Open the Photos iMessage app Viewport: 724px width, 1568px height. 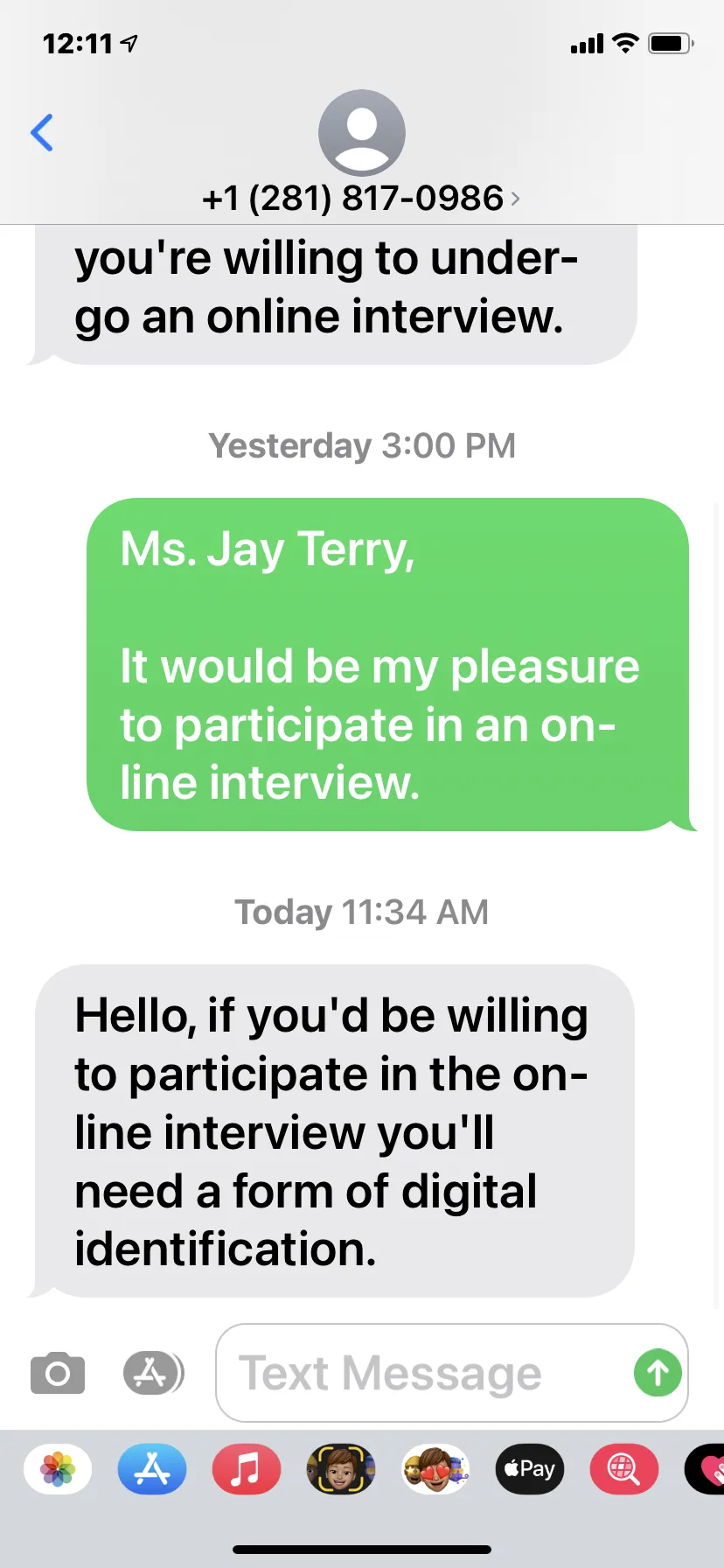pyautogui.click(x=58, y=1469)
